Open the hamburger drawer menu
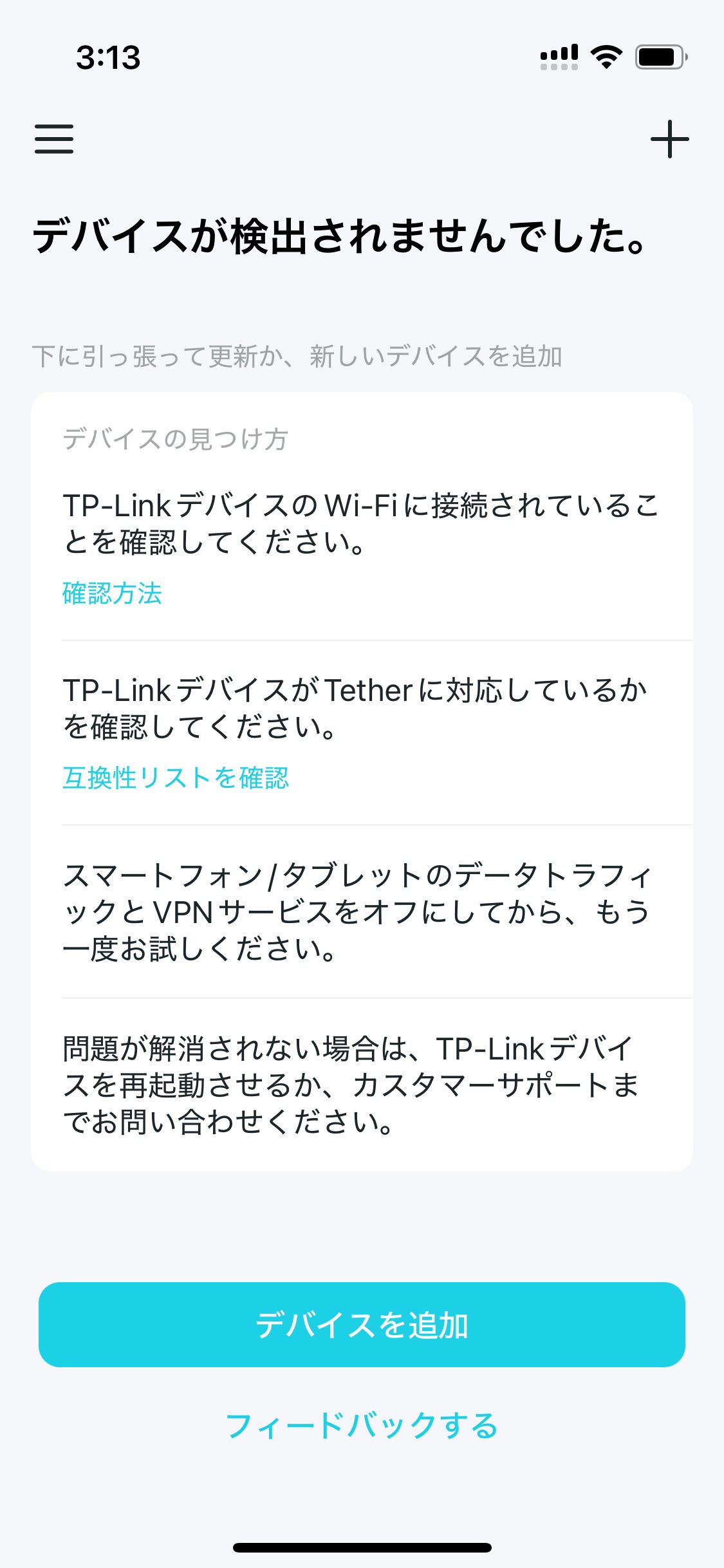Screen dimensions: 724x1568 [x=54, y=139]
